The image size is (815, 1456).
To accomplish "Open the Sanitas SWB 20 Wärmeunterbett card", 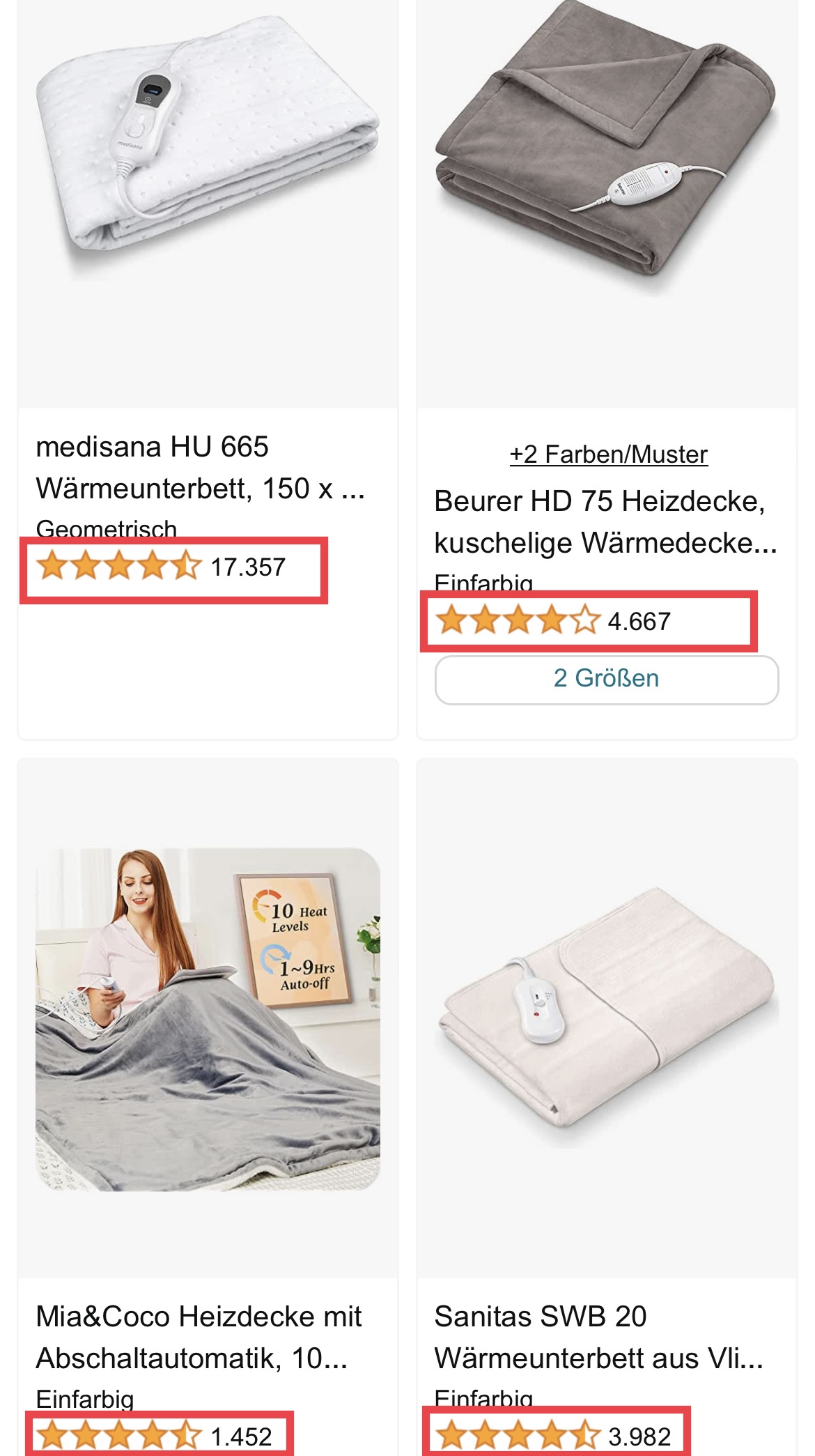I will click(599, 1337).
